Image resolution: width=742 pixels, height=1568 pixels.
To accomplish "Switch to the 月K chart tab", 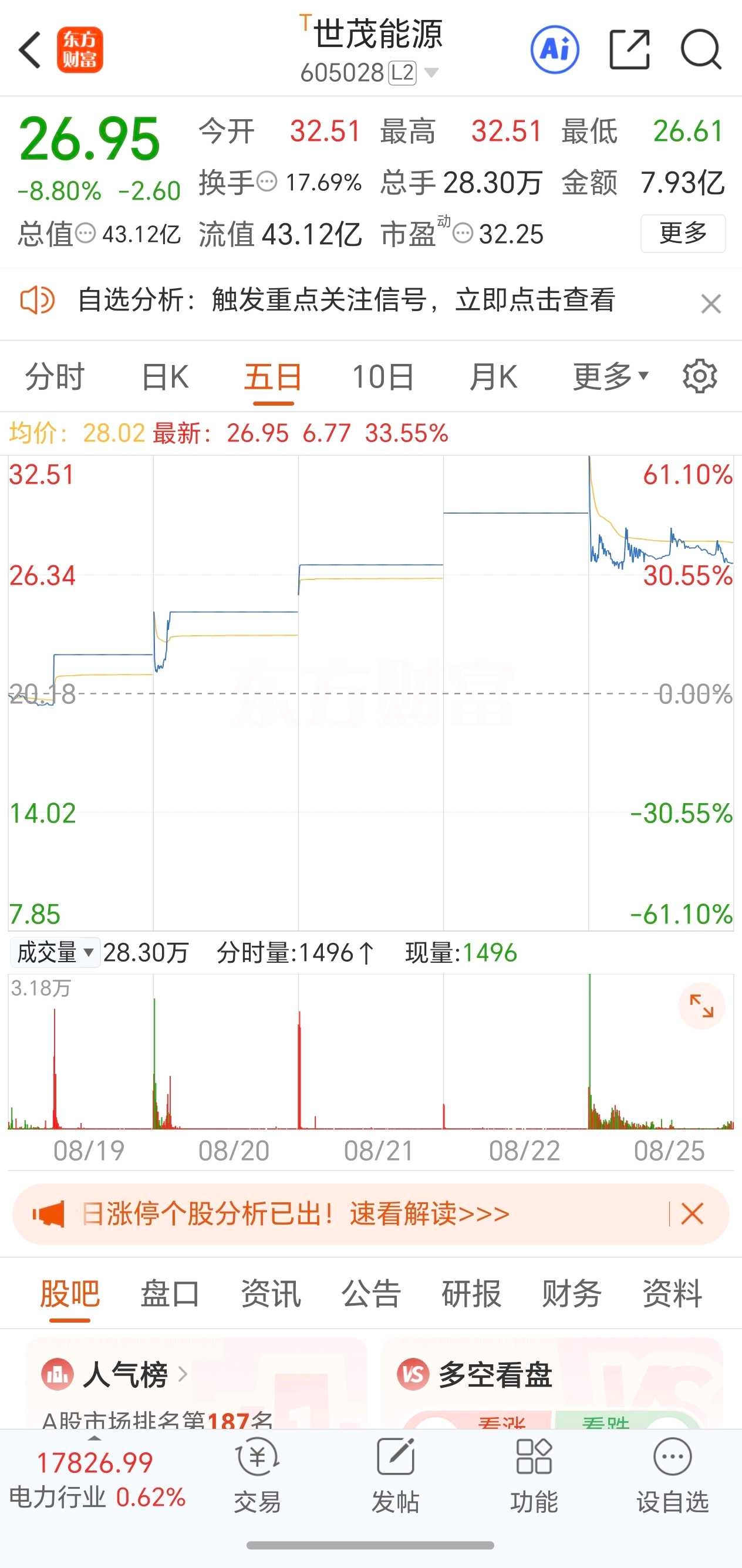I will (x=493, y=377).
